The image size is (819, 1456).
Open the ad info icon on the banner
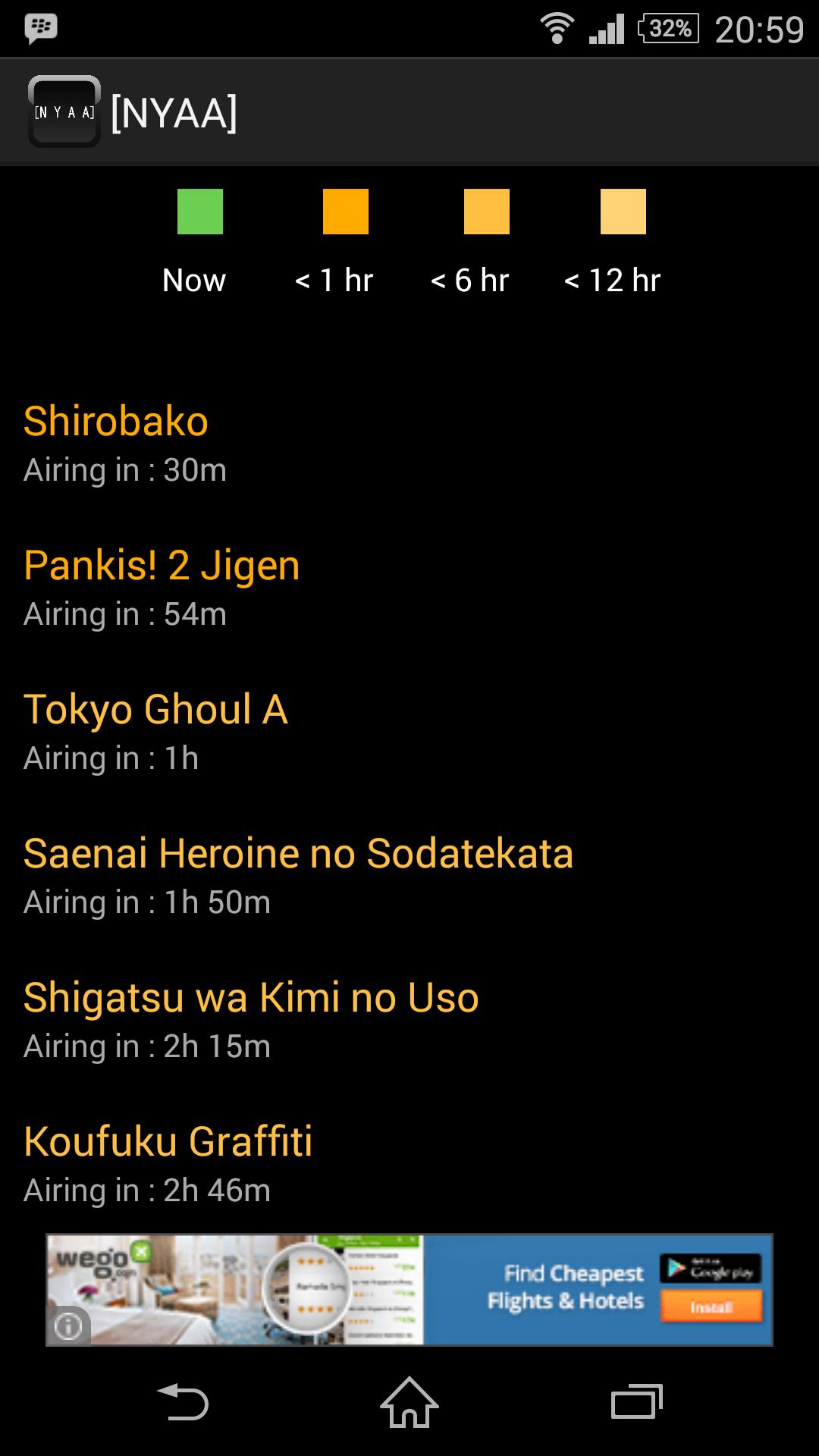pyautogui.click(x=68, y=1326)
